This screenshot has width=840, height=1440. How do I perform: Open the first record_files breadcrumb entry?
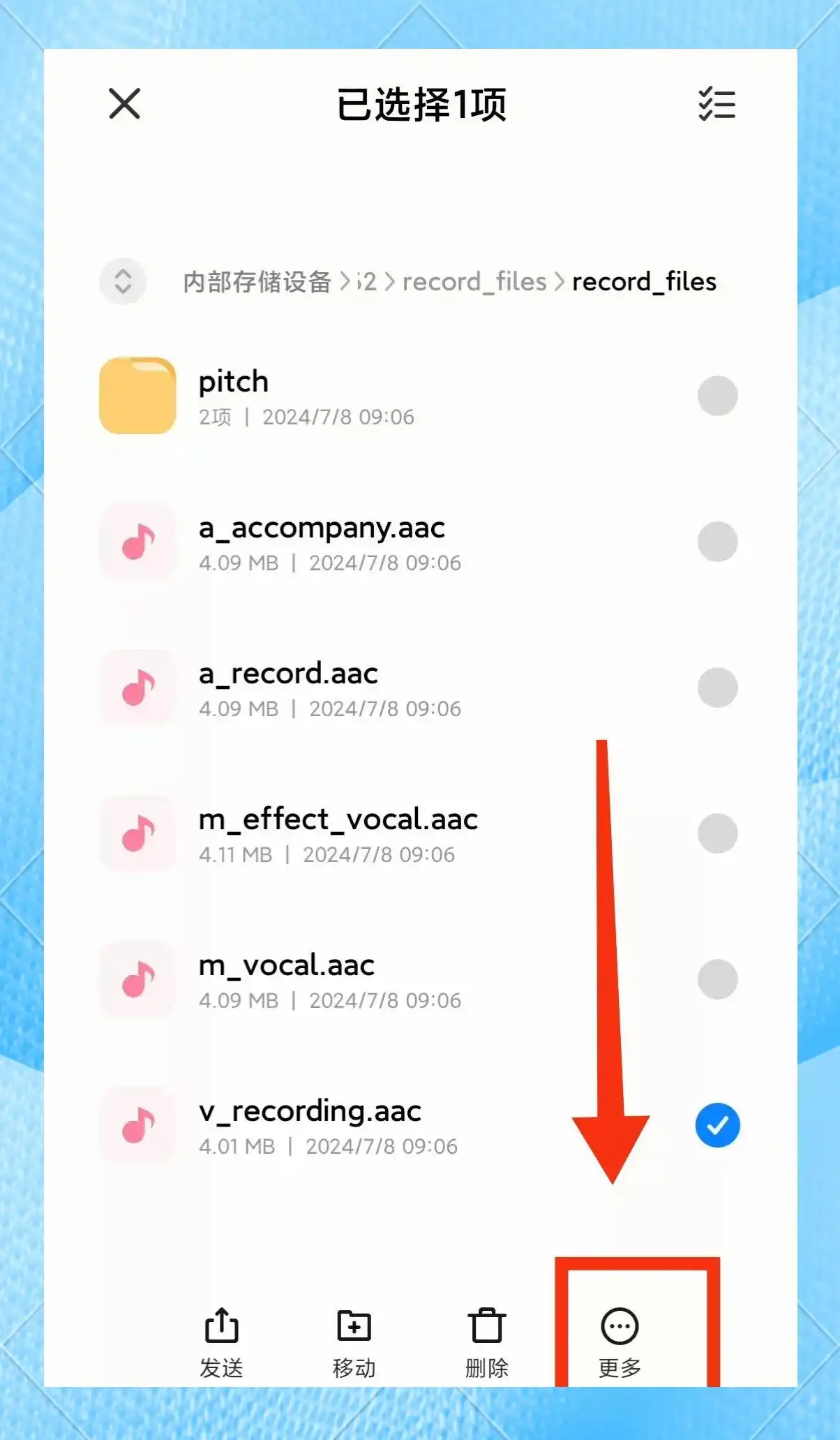(474, 282)
